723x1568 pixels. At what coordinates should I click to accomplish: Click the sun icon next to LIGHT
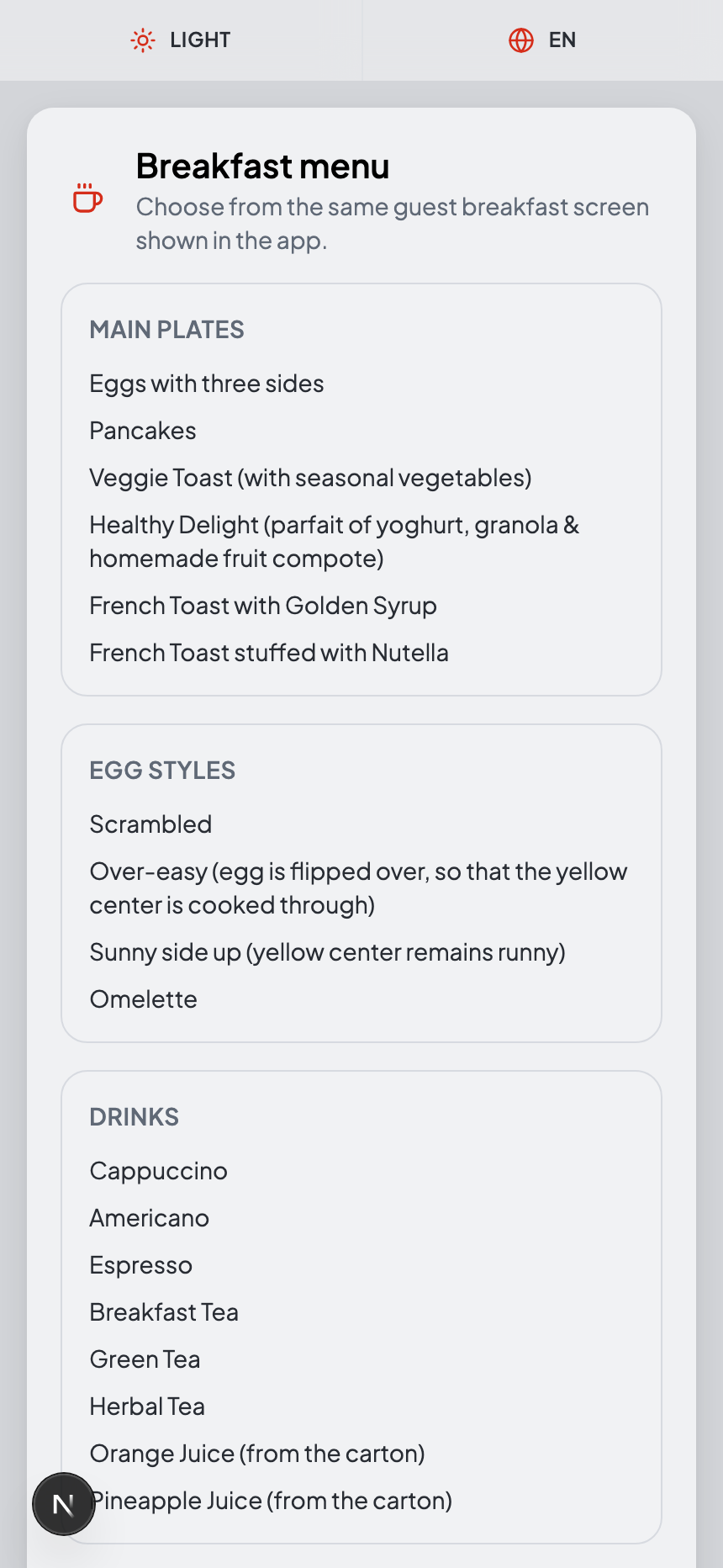tap(143, 40)
